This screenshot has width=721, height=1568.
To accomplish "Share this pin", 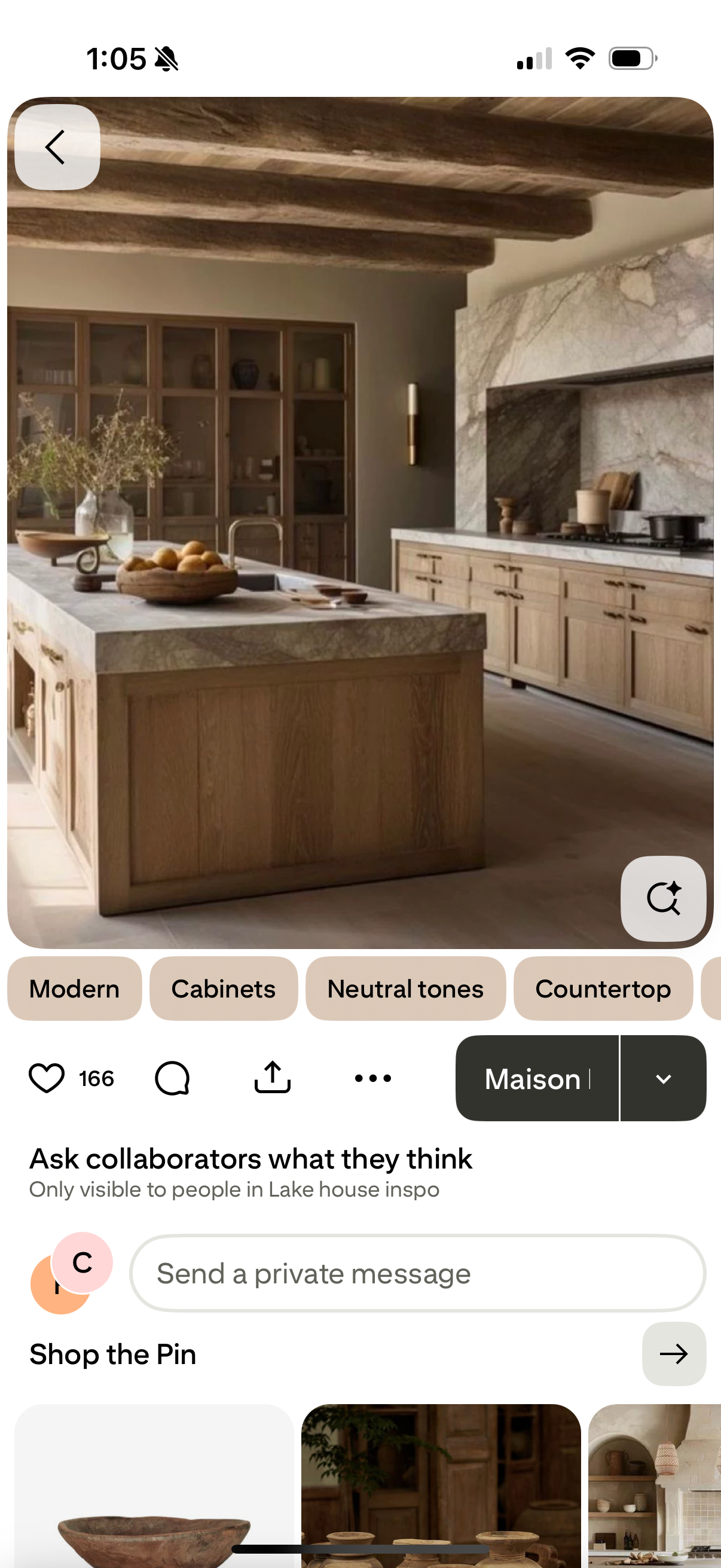I will click(x=272, y=1078).
